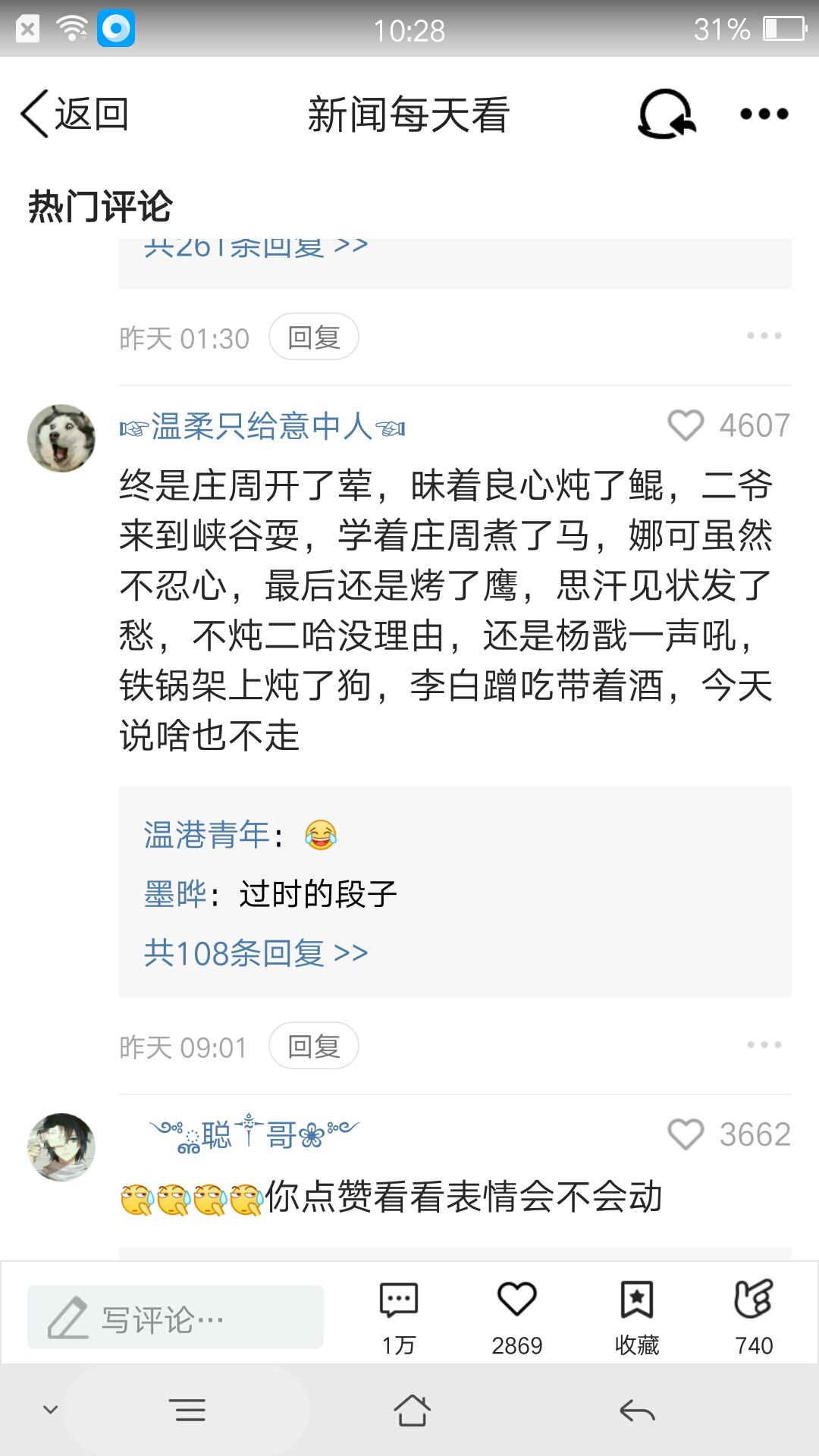819x1456 pixels.
Task: View 聪哥's anime avatar profile
Action: coord(61,1147)
